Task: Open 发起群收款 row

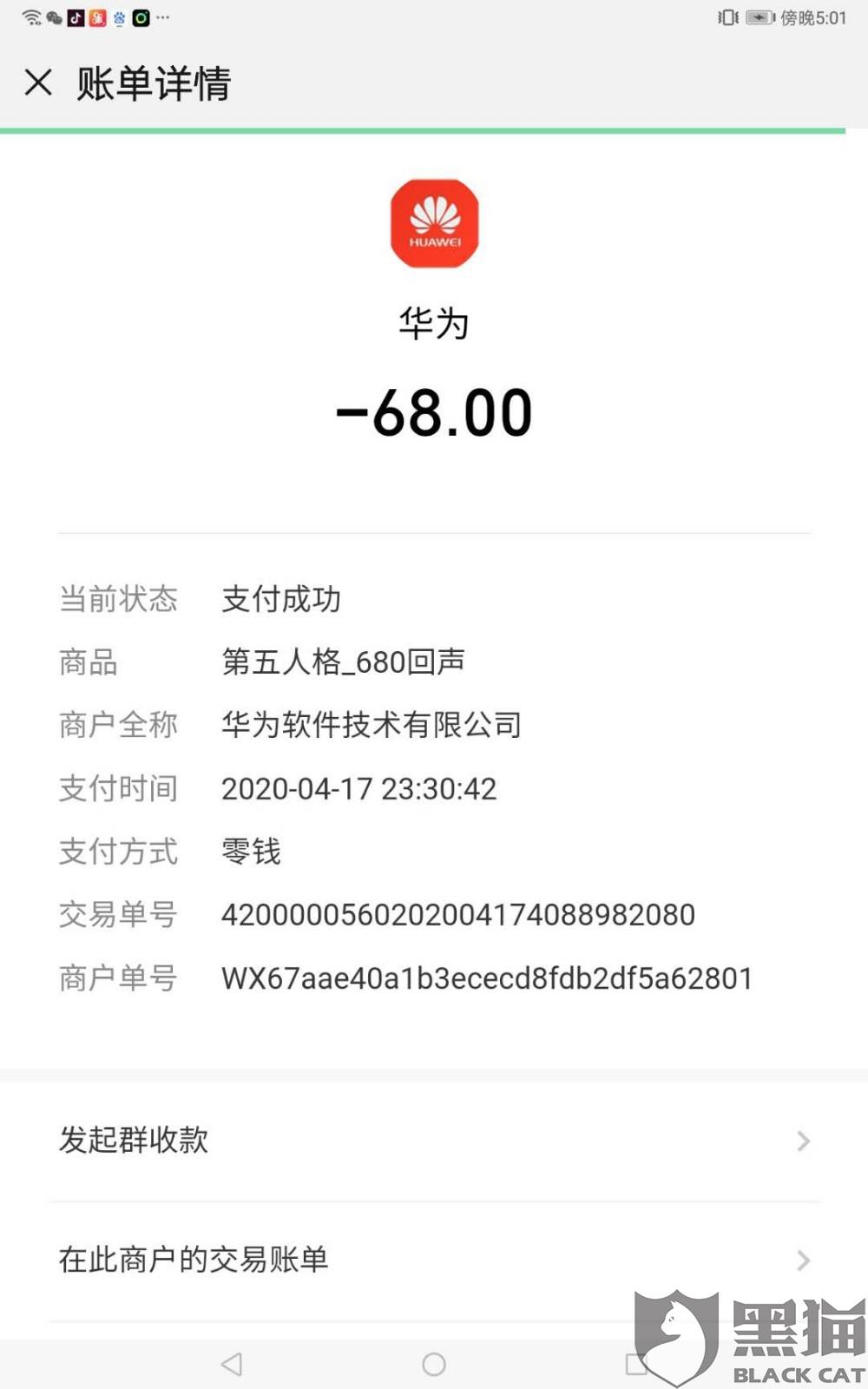Action: pyautogui.click(x=434, y=1140)
